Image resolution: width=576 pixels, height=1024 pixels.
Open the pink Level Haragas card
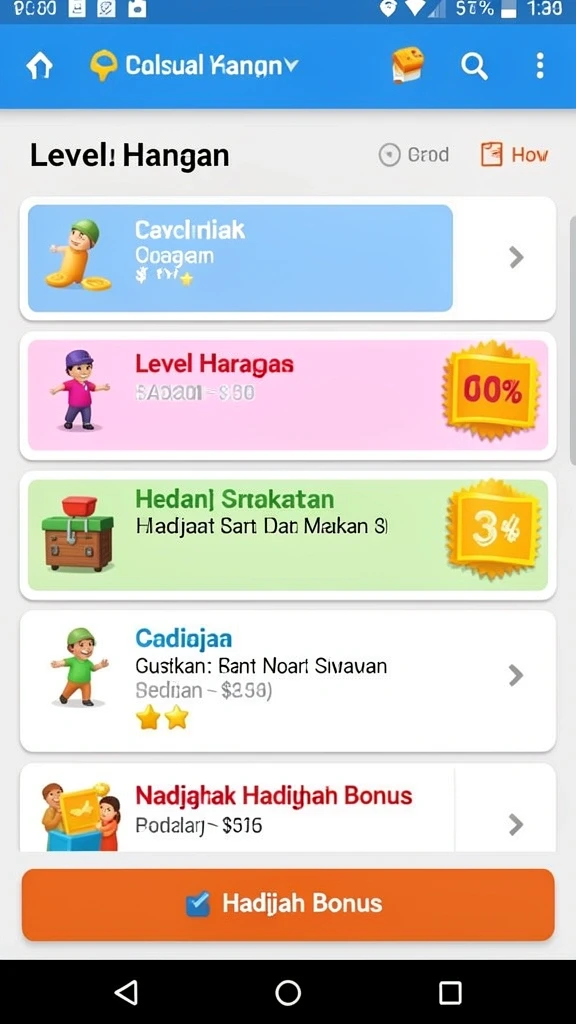pos(288,395)
